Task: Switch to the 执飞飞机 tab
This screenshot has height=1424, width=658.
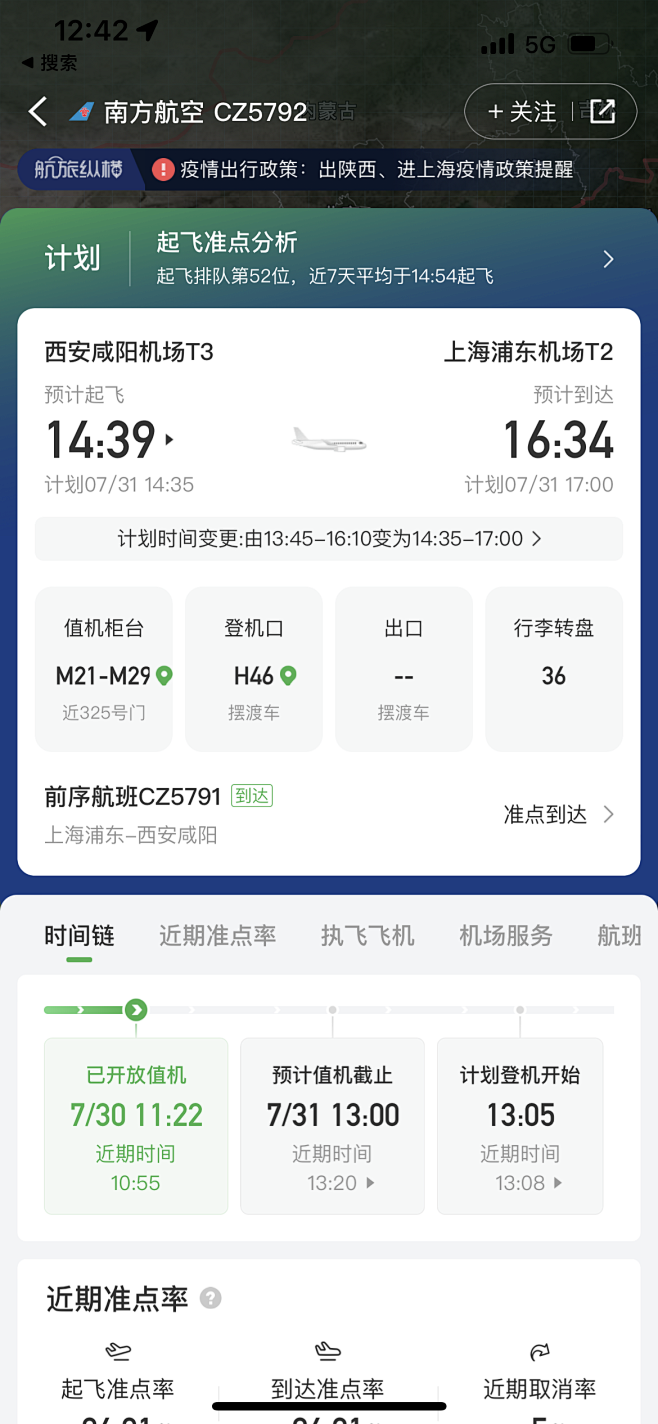Action: click(367, 936)
